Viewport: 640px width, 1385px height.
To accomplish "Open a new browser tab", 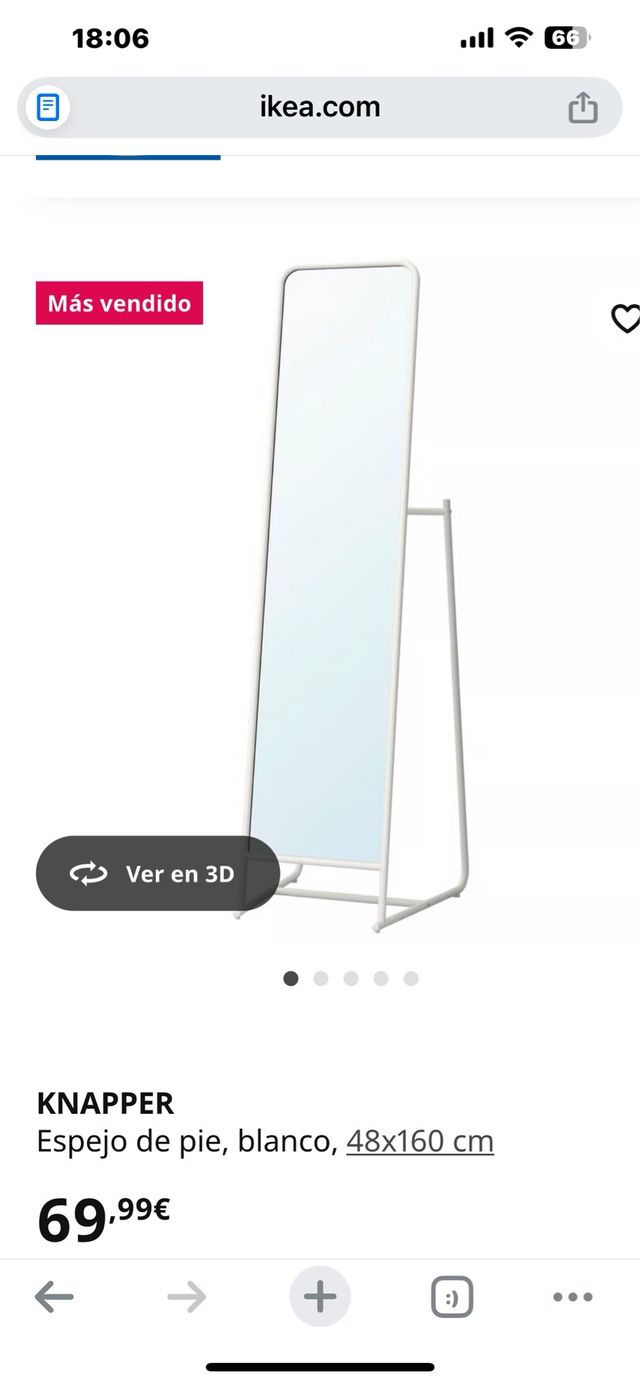I will [x=320, y=1298].
